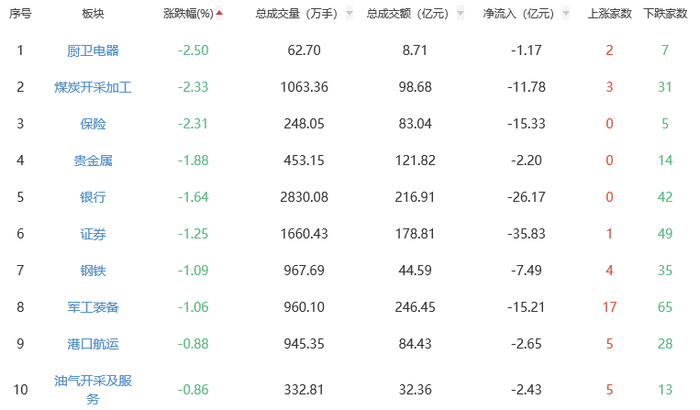Sort by 总成交量 column arrow
The height and width of the screenshot is (410, 700).
tap(350, 14)
